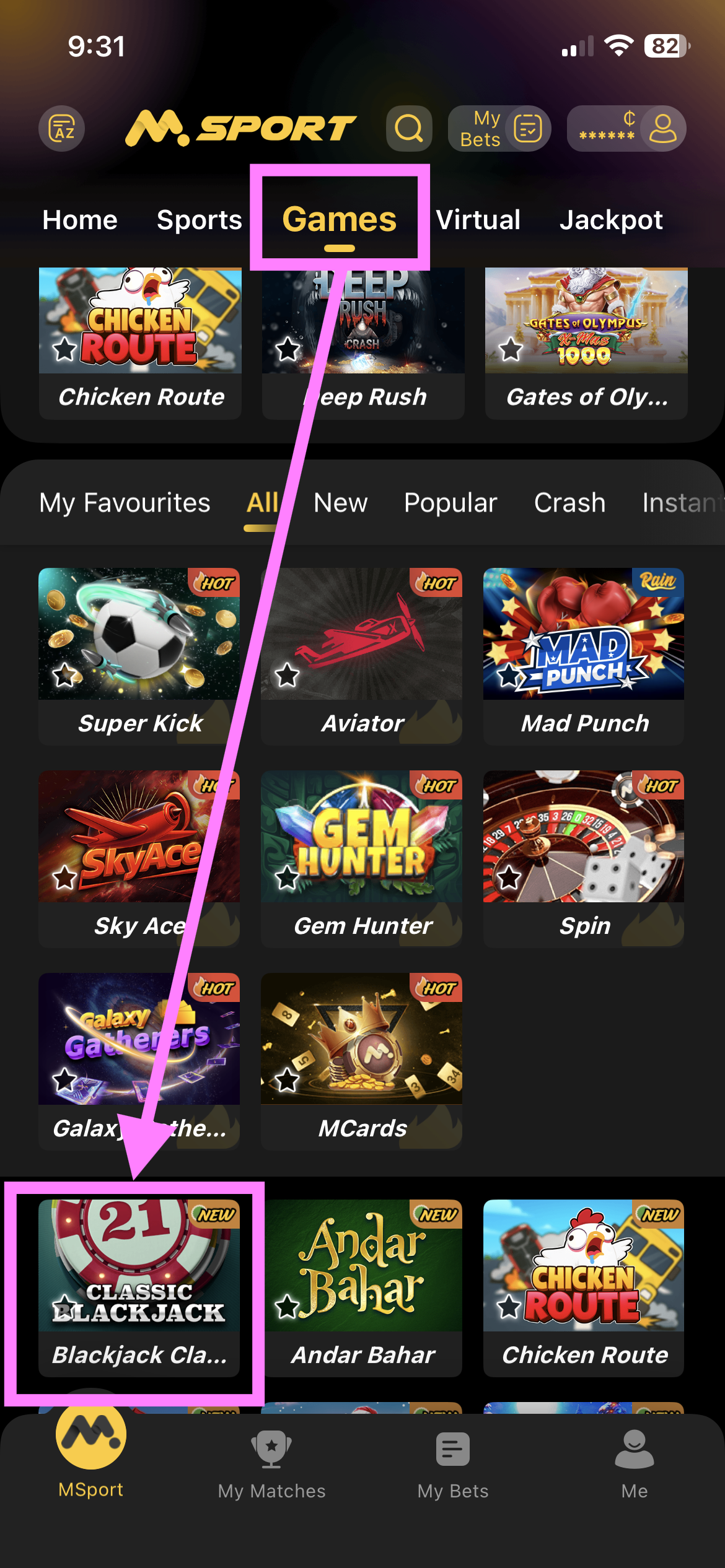Open My Matches in the bottom bar

[271, 1465]
